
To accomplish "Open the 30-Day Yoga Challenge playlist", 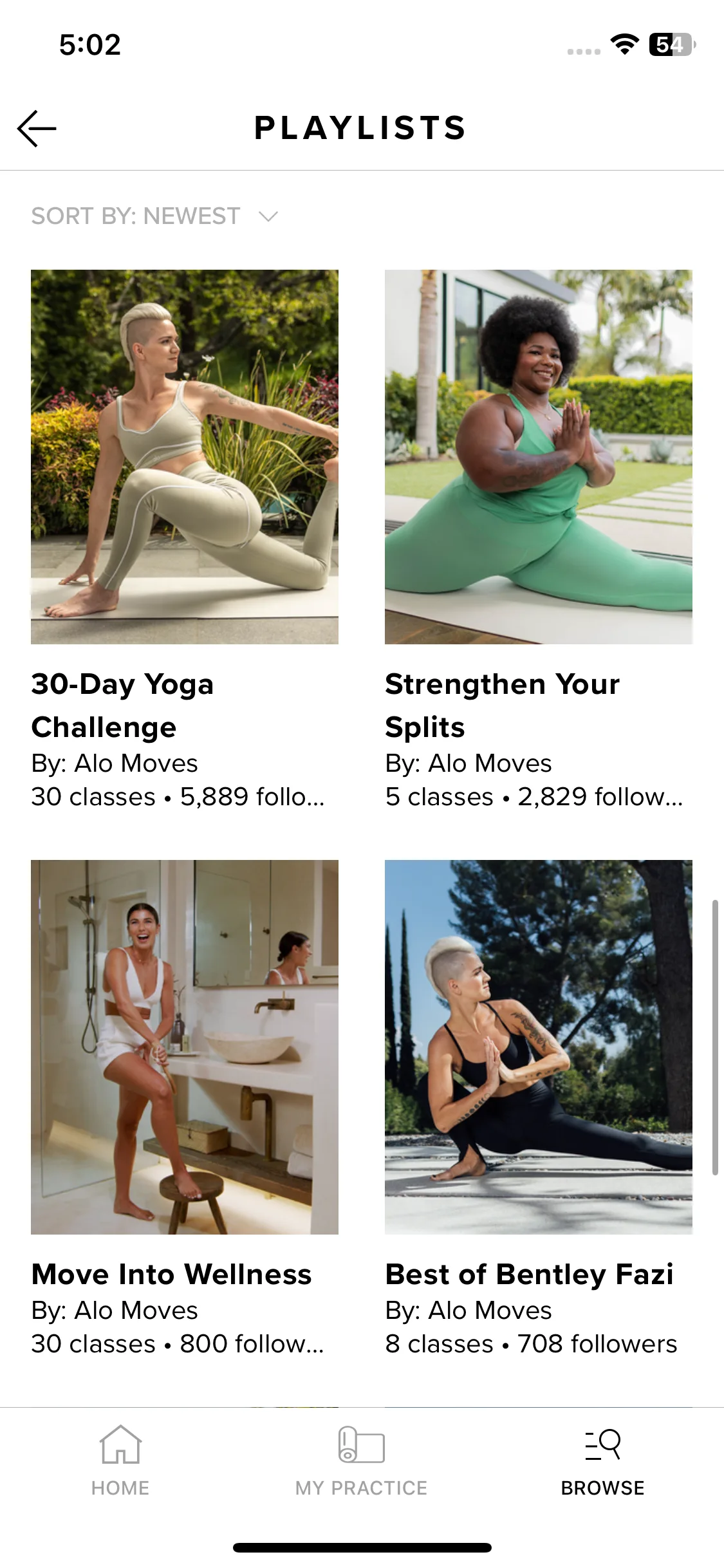I will [185, 457].
